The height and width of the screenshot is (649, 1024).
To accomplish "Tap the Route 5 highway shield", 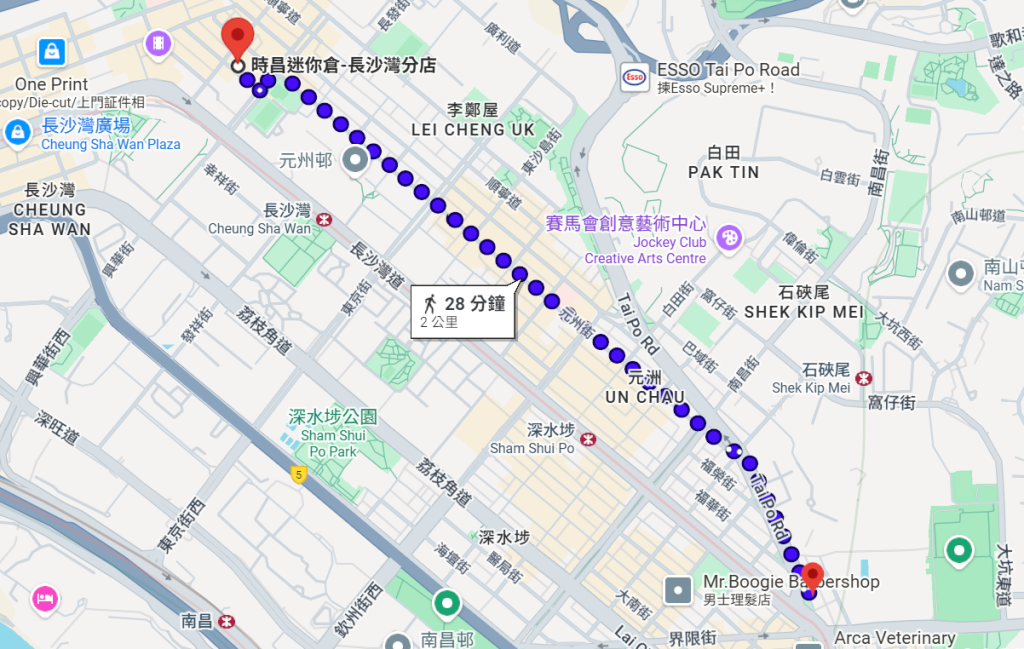I will [297, 474].
